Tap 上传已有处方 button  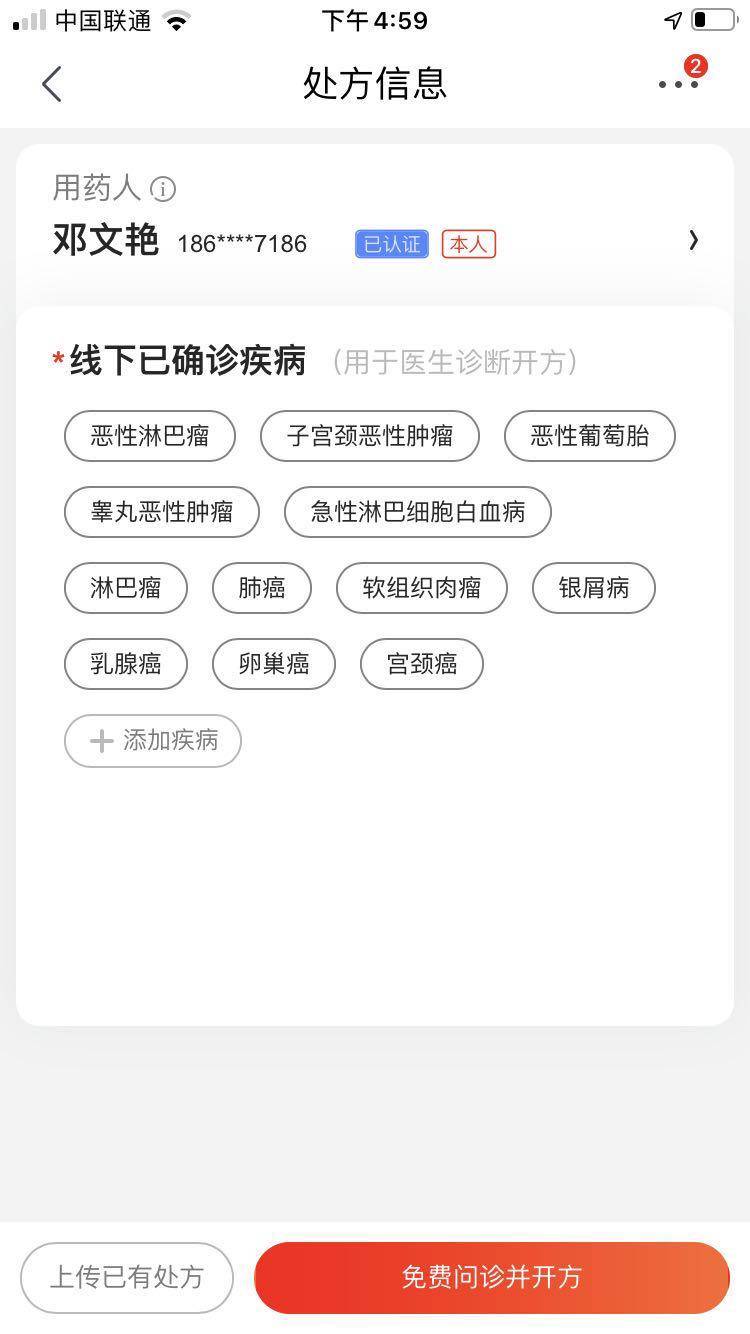pos(127,1277)
